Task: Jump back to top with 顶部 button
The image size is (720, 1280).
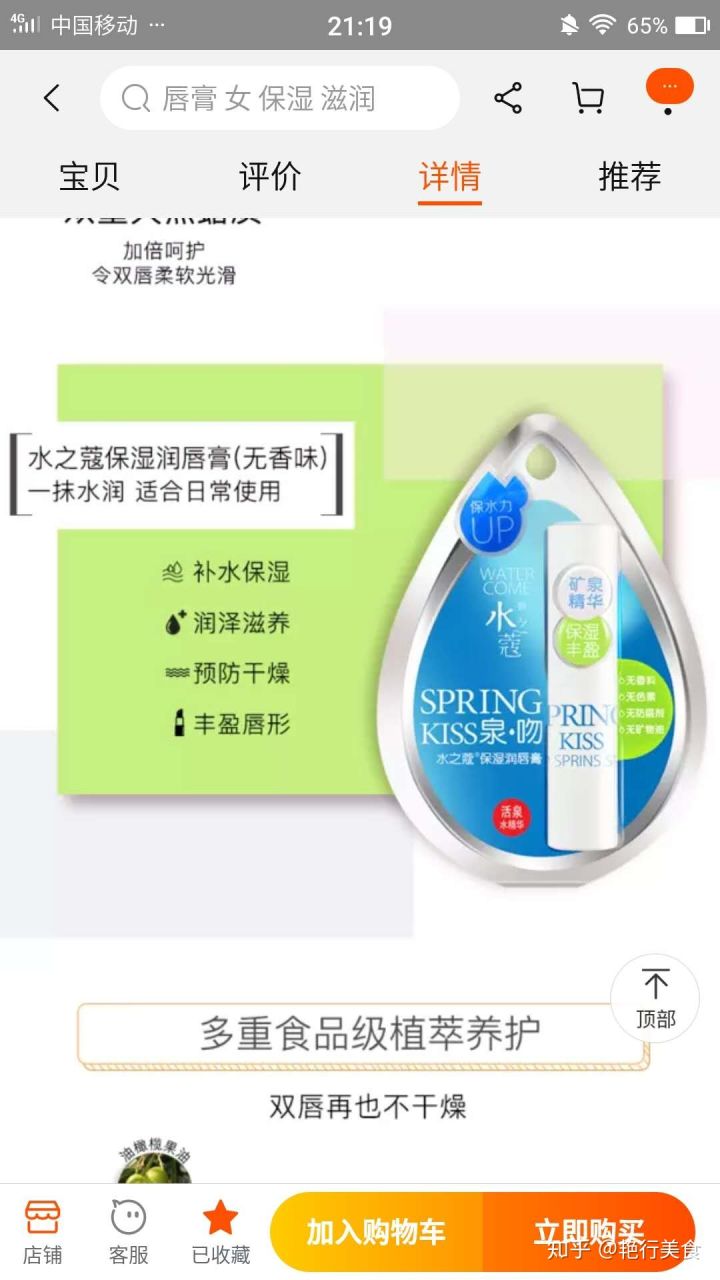Action: tap(655, 999)
